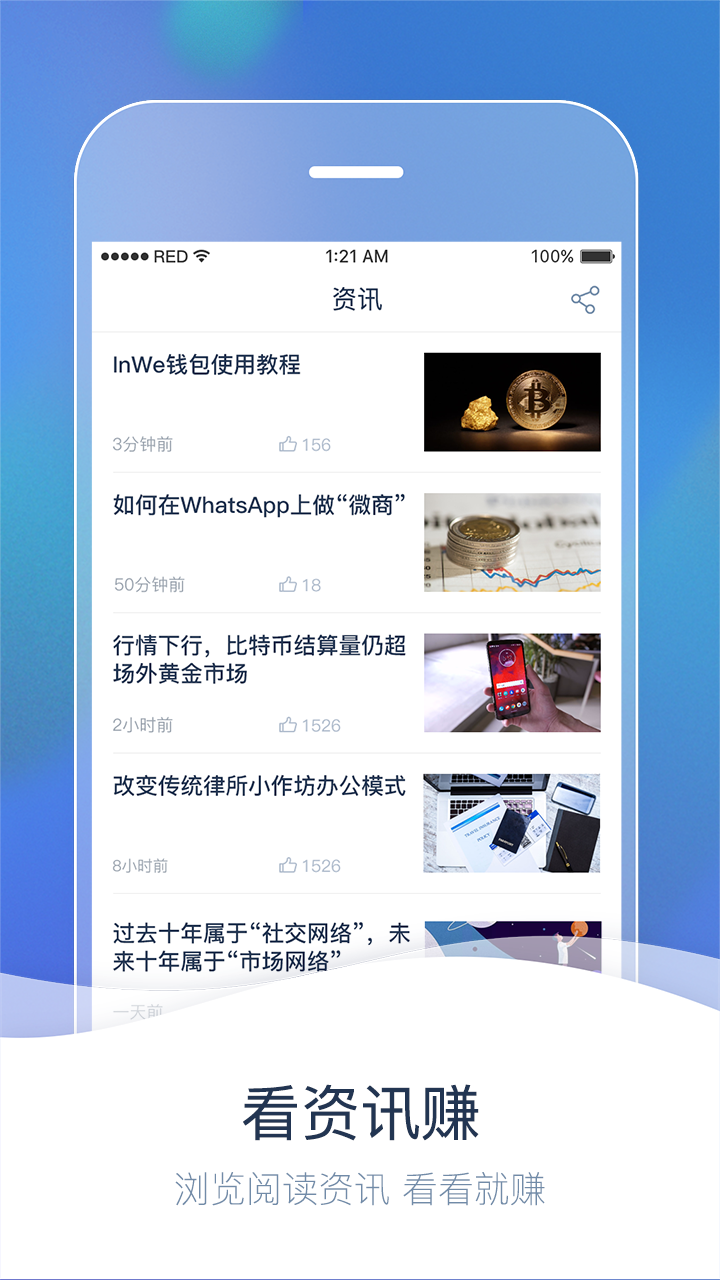
Task: Open the share menu via the share icon
Action: point(584,299)
